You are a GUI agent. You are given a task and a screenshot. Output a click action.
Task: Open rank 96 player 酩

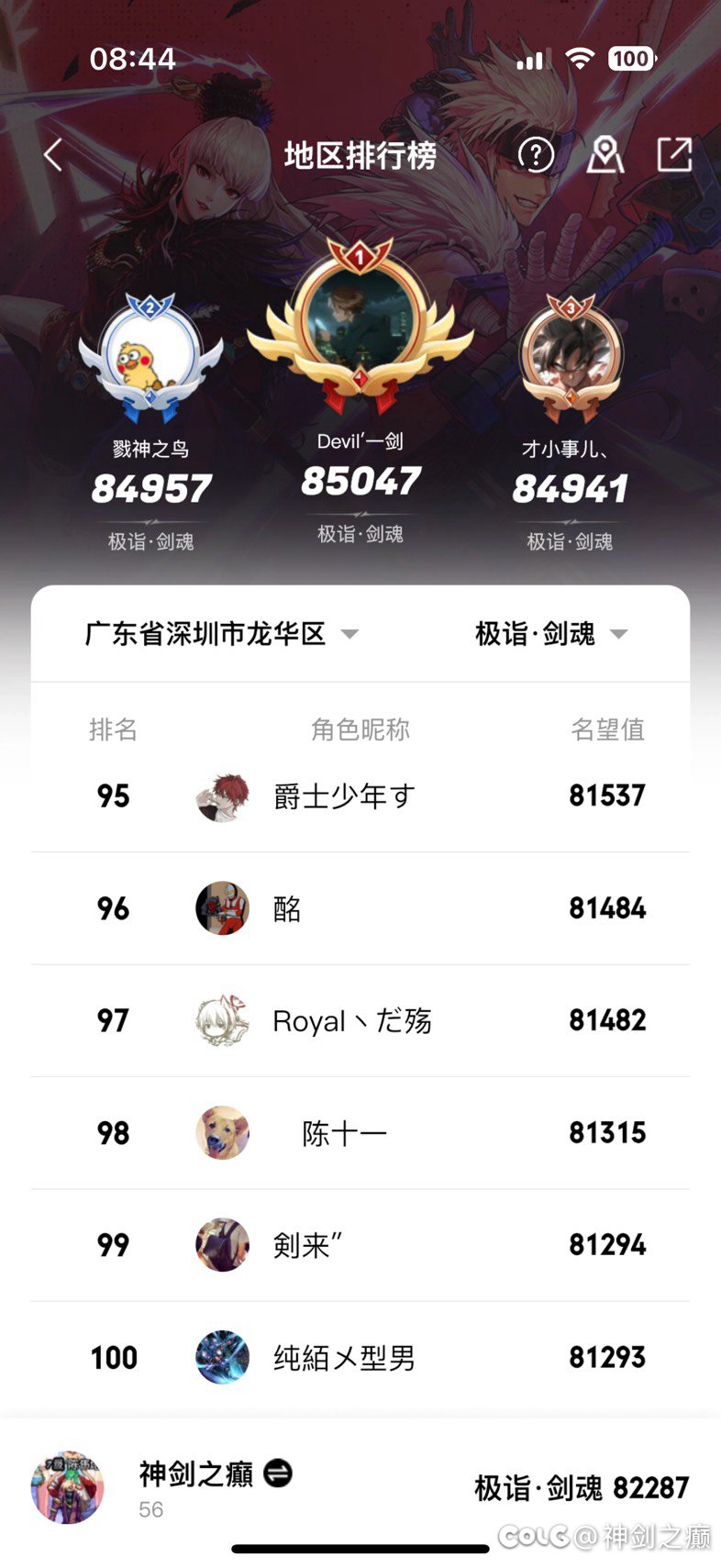tap(360, 908)
